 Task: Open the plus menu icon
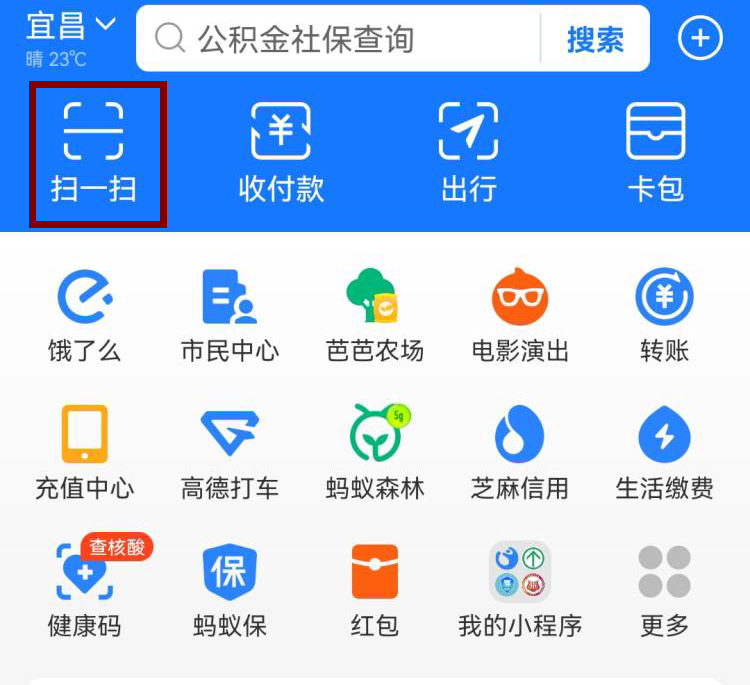click(700, 39)
